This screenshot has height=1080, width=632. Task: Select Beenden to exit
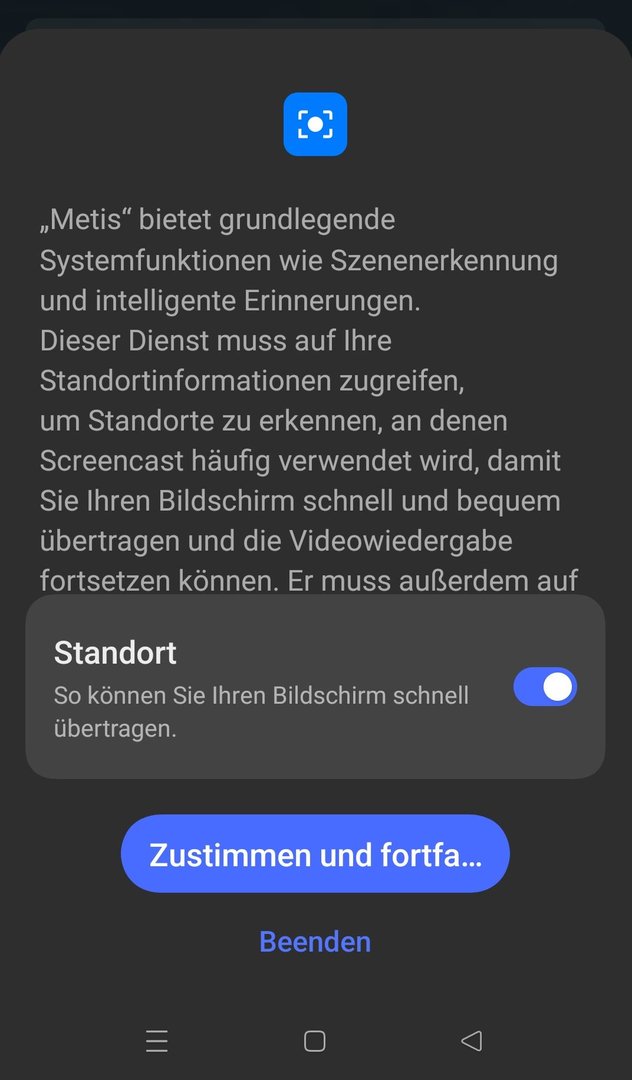click(x=315, y=942)
